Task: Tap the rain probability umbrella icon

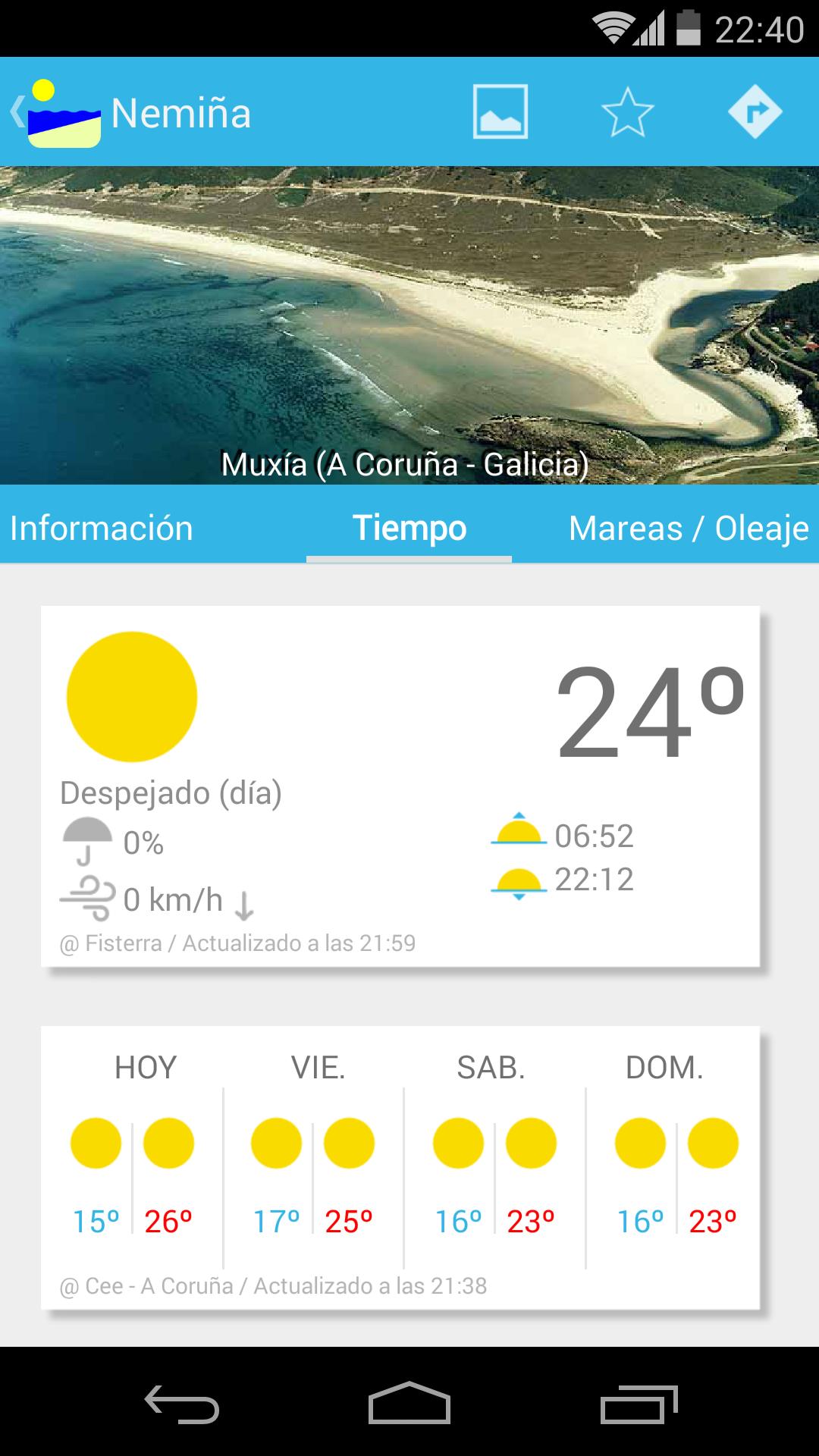Action: pos(86,838)
